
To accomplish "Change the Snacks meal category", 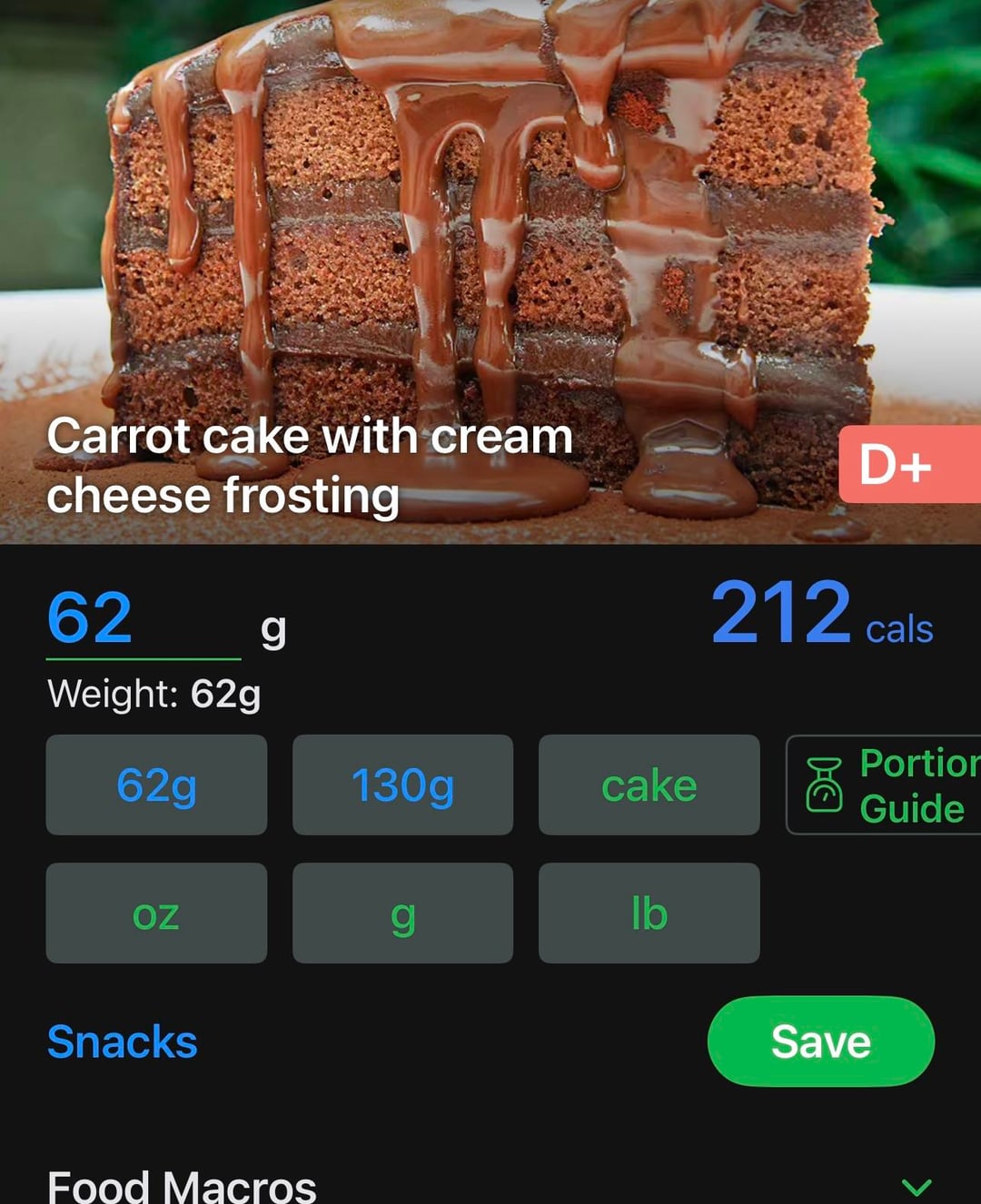I will click(123, 1041).
